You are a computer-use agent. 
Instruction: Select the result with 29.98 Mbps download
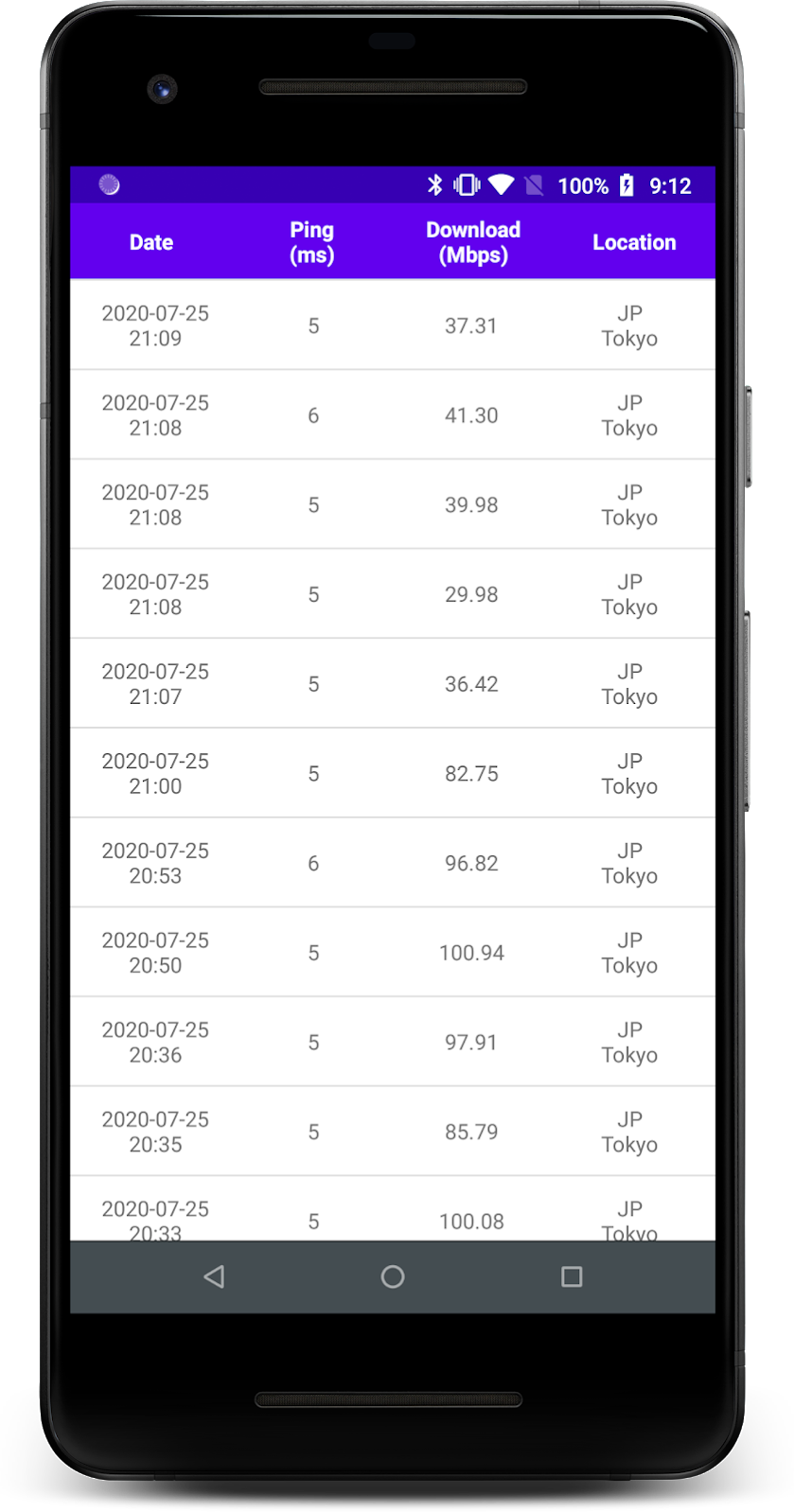click(x=393, y=594)
